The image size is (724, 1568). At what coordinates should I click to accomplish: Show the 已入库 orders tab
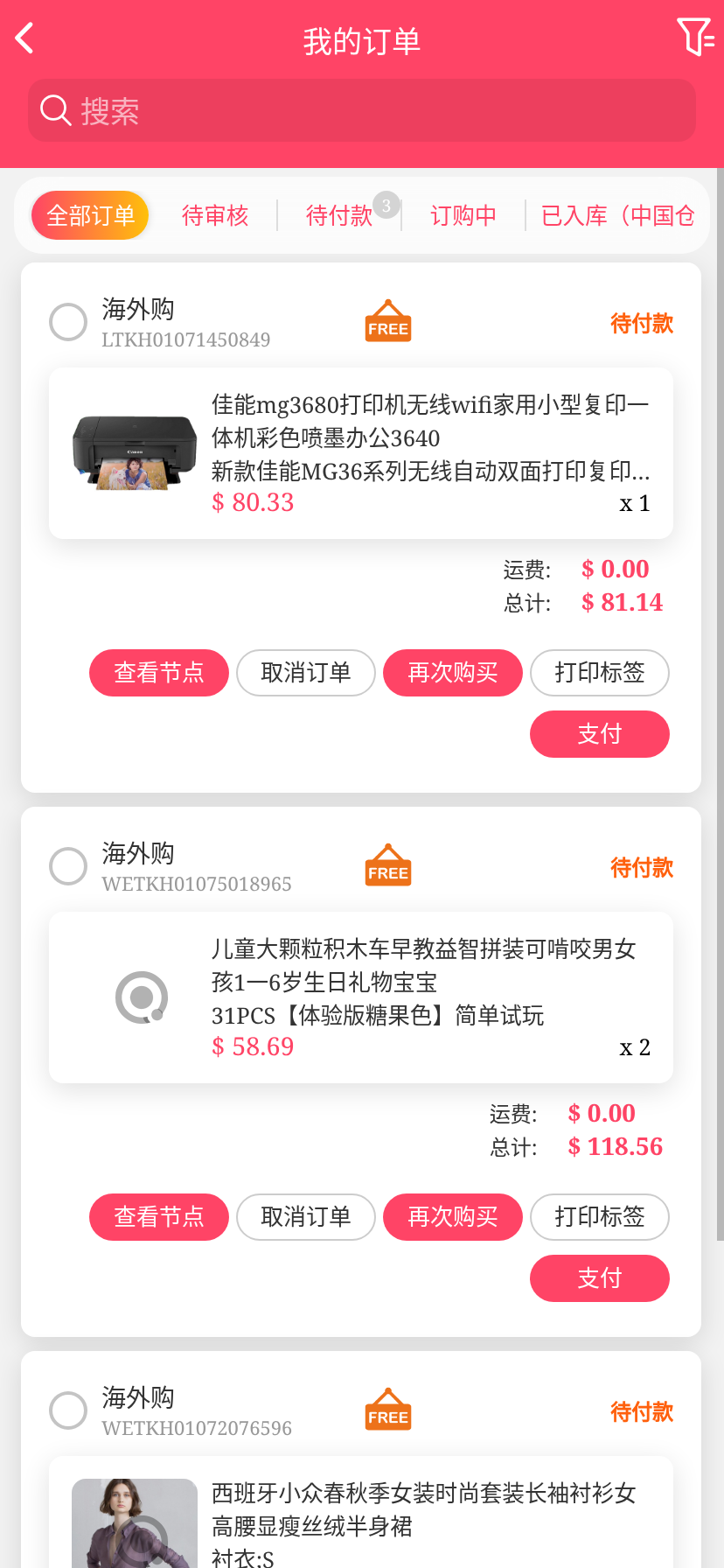pos(617,215)
